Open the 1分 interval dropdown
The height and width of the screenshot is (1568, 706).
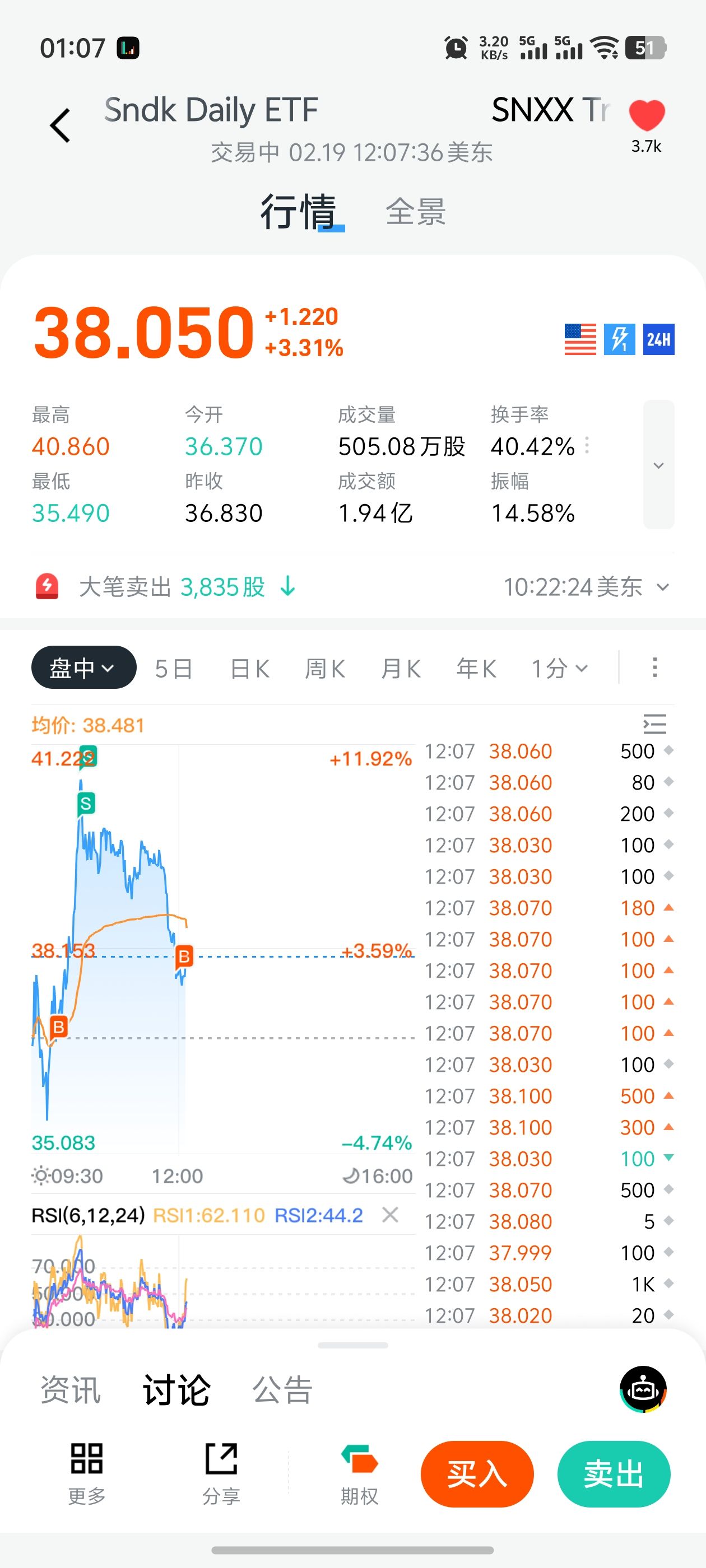click(x=559, y=668)
